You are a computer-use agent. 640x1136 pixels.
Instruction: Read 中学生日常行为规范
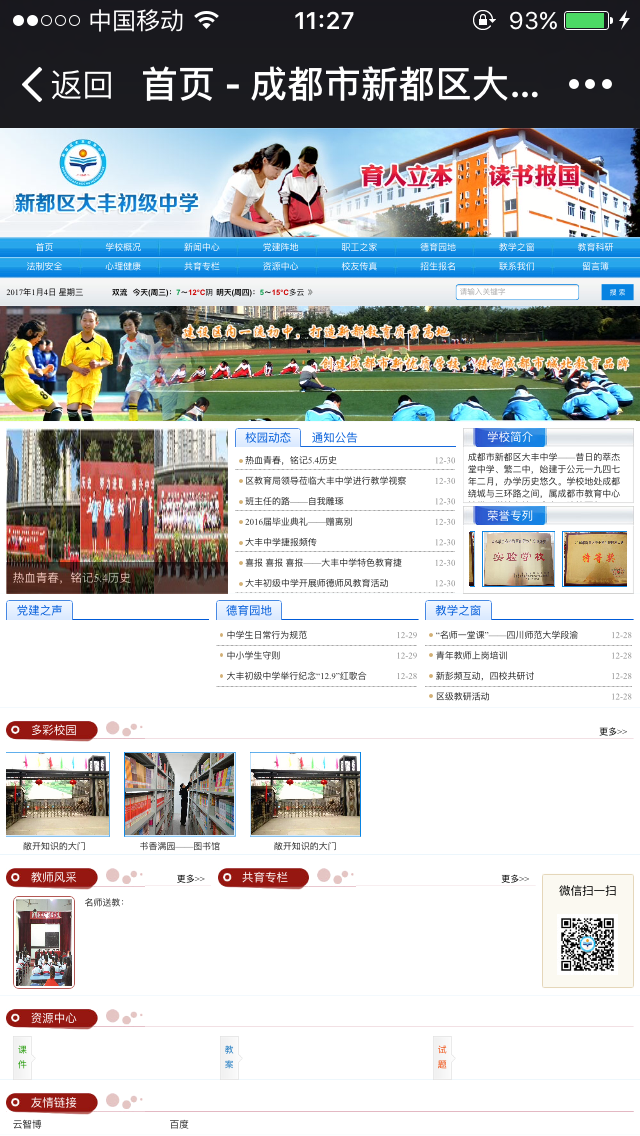(267, 635)
